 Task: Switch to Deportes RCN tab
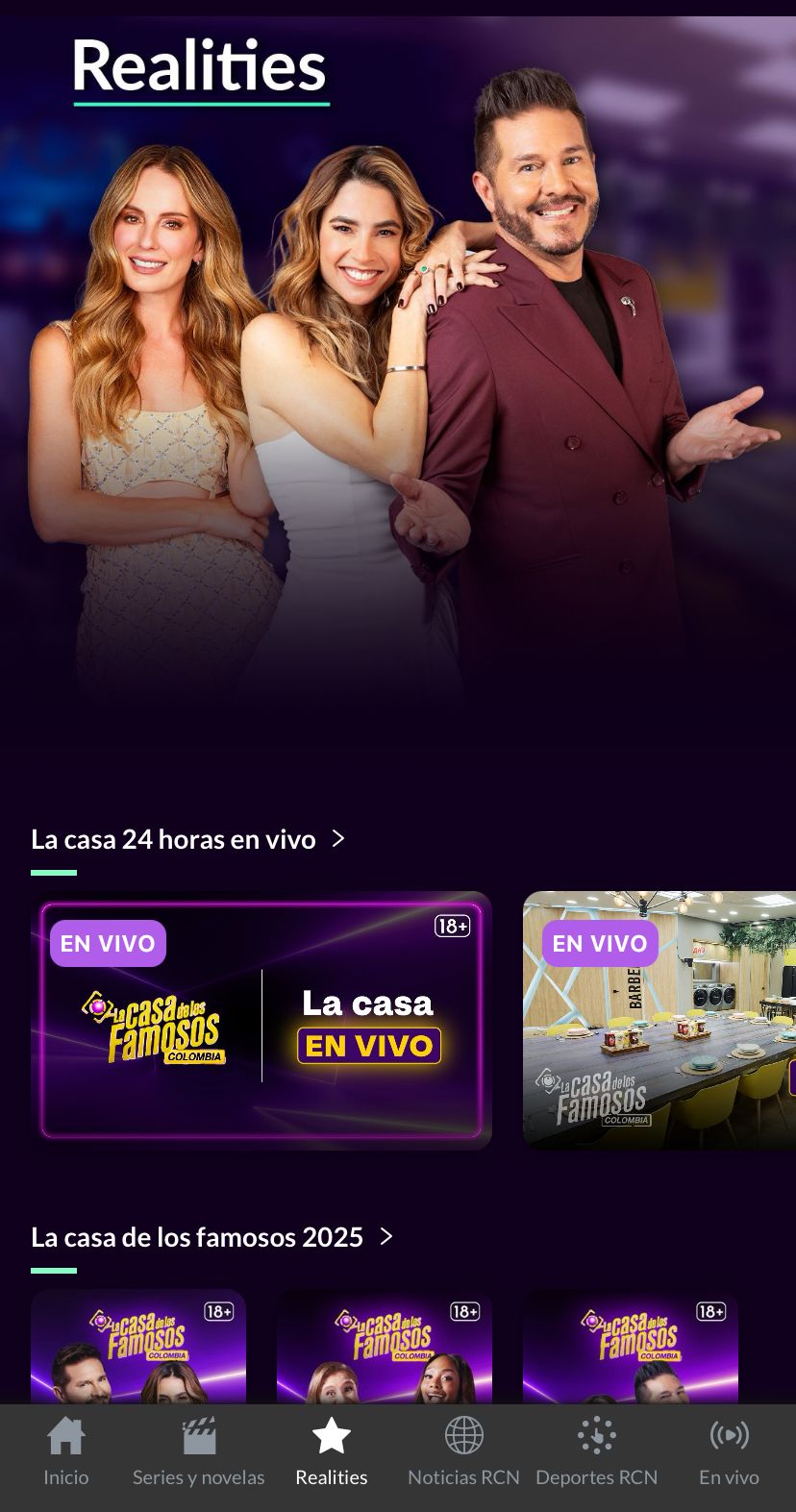(596, 1452)
